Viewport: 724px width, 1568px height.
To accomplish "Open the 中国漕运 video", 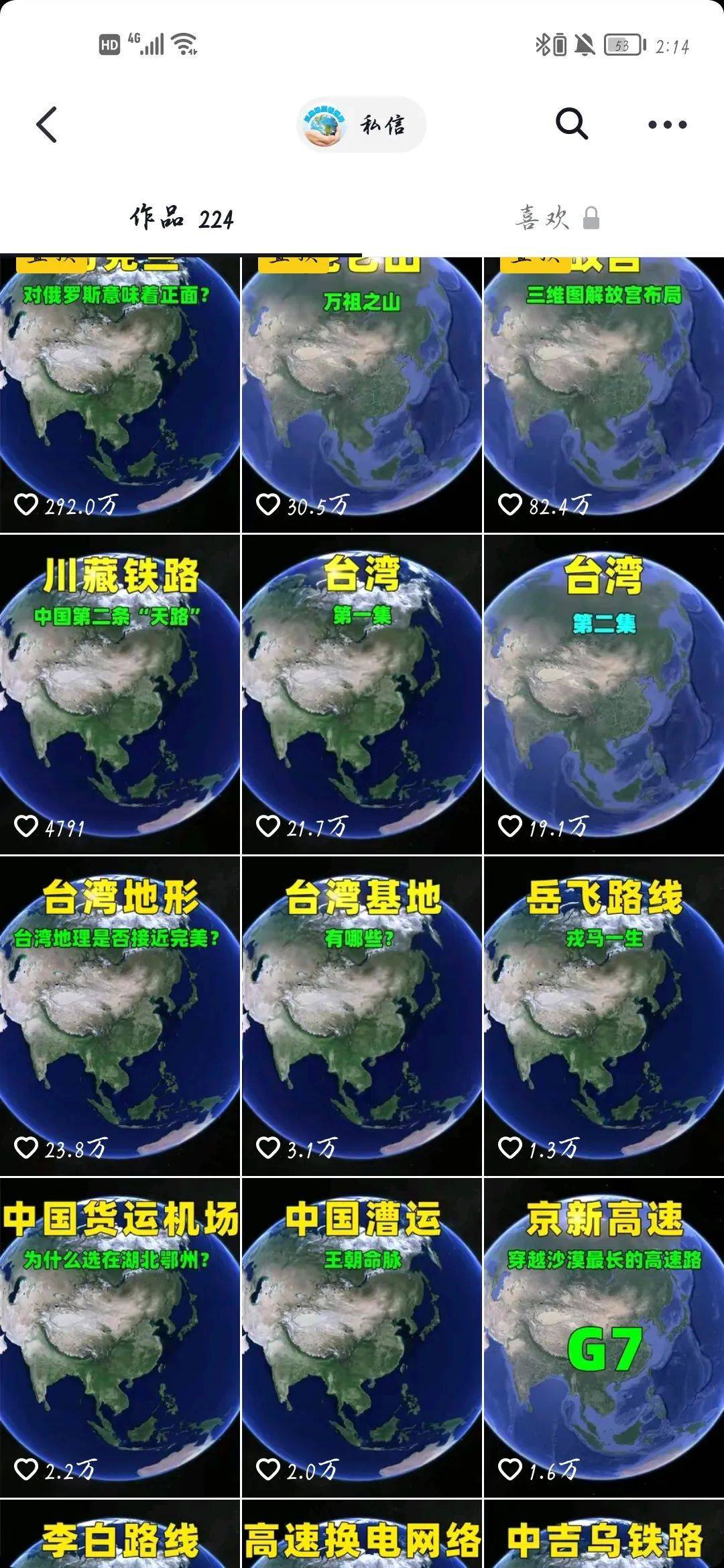I will pyautogui.click(x=361, y=1337).
